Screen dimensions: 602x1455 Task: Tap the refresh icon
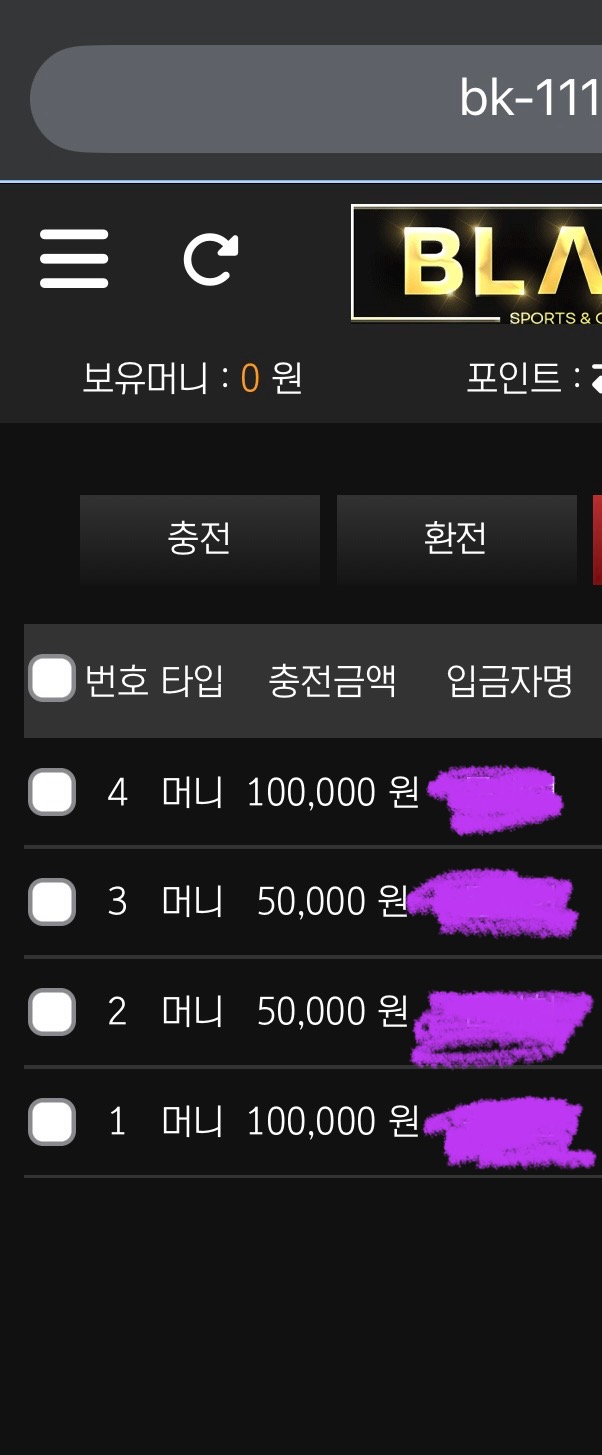[x=211, y=259]
